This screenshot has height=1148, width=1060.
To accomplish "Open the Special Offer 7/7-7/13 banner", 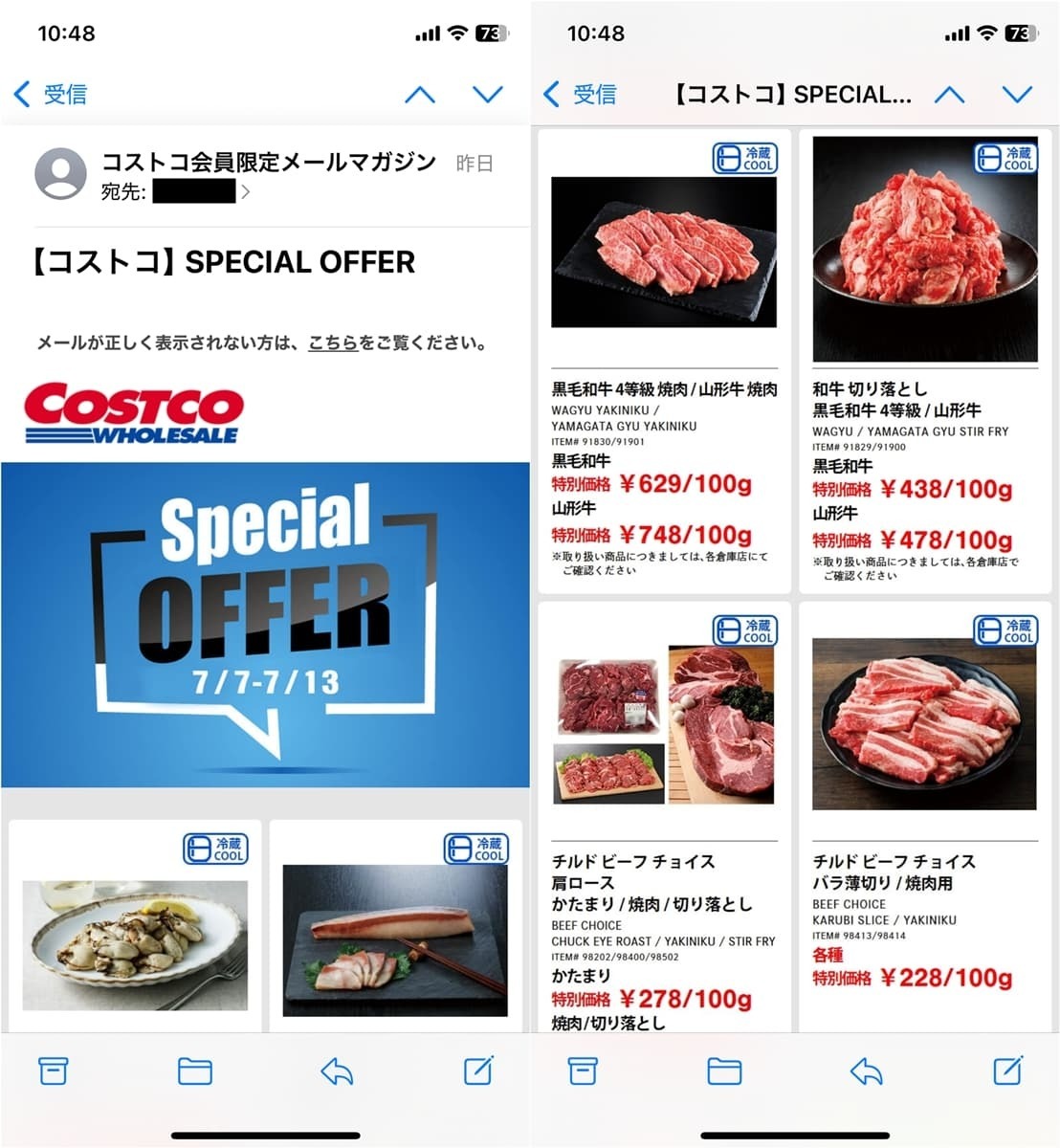I will click(265, 625).
